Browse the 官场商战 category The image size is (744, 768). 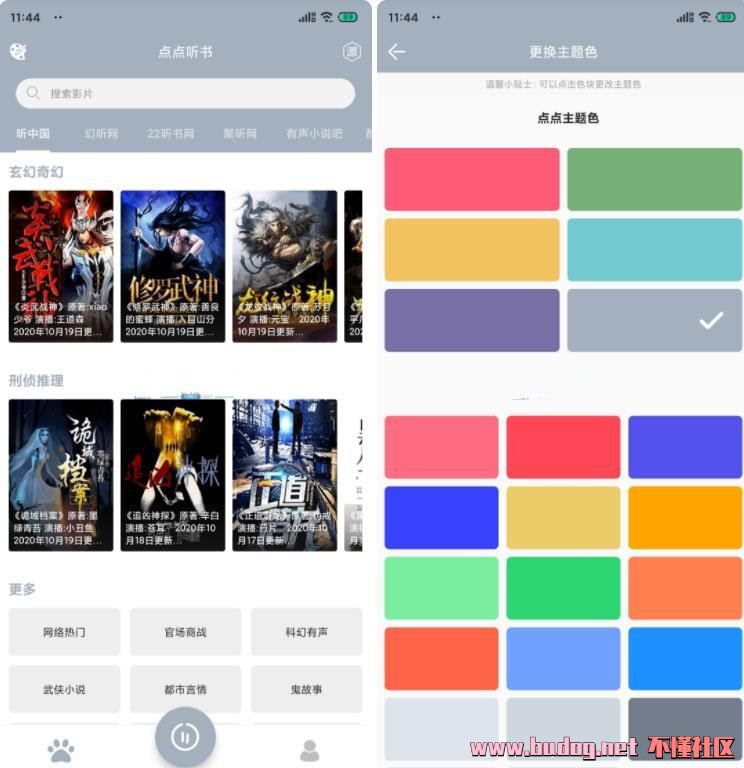coord(185,632)
